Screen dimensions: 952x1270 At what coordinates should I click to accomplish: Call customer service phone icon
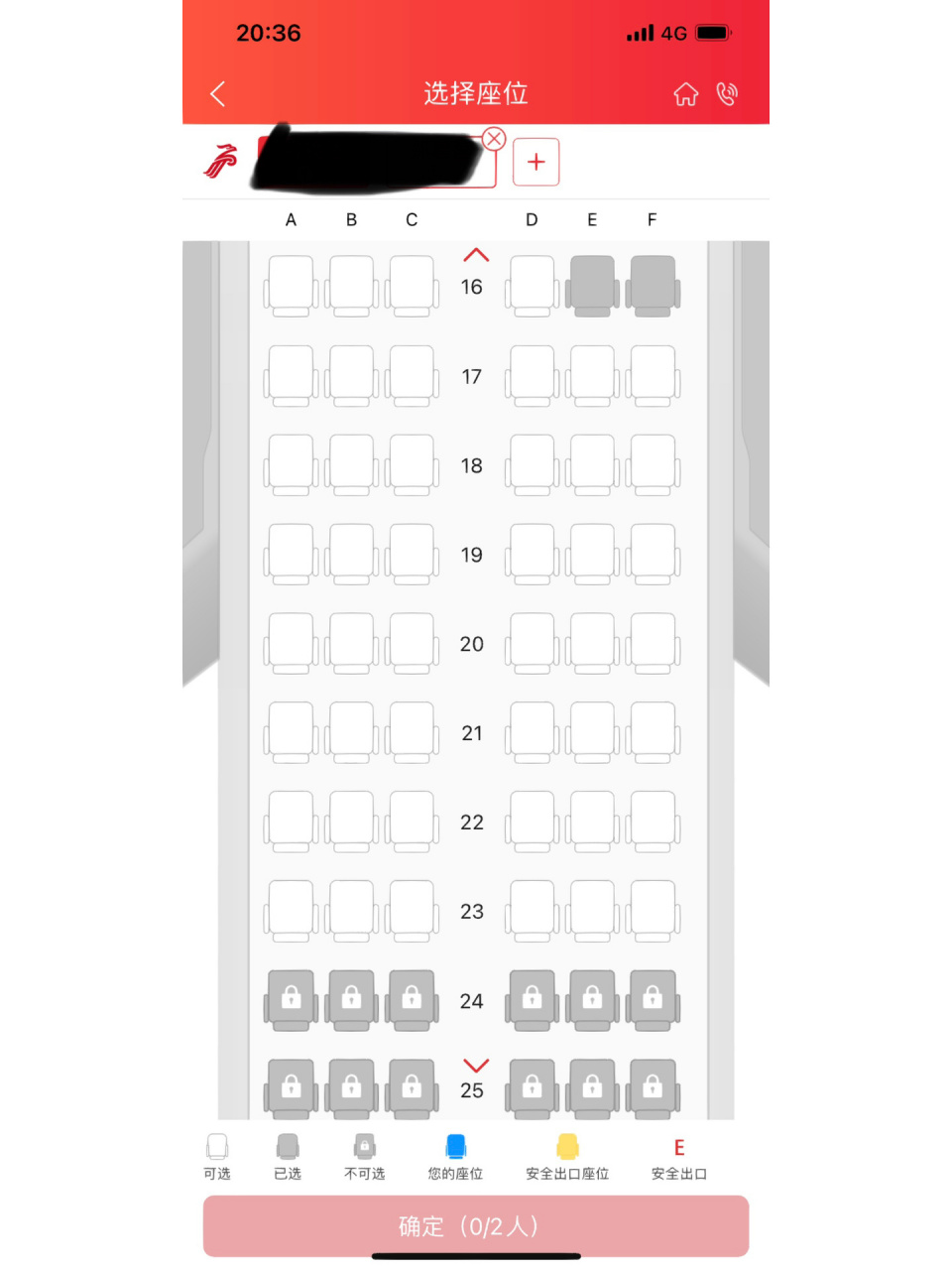coord(727,94)
